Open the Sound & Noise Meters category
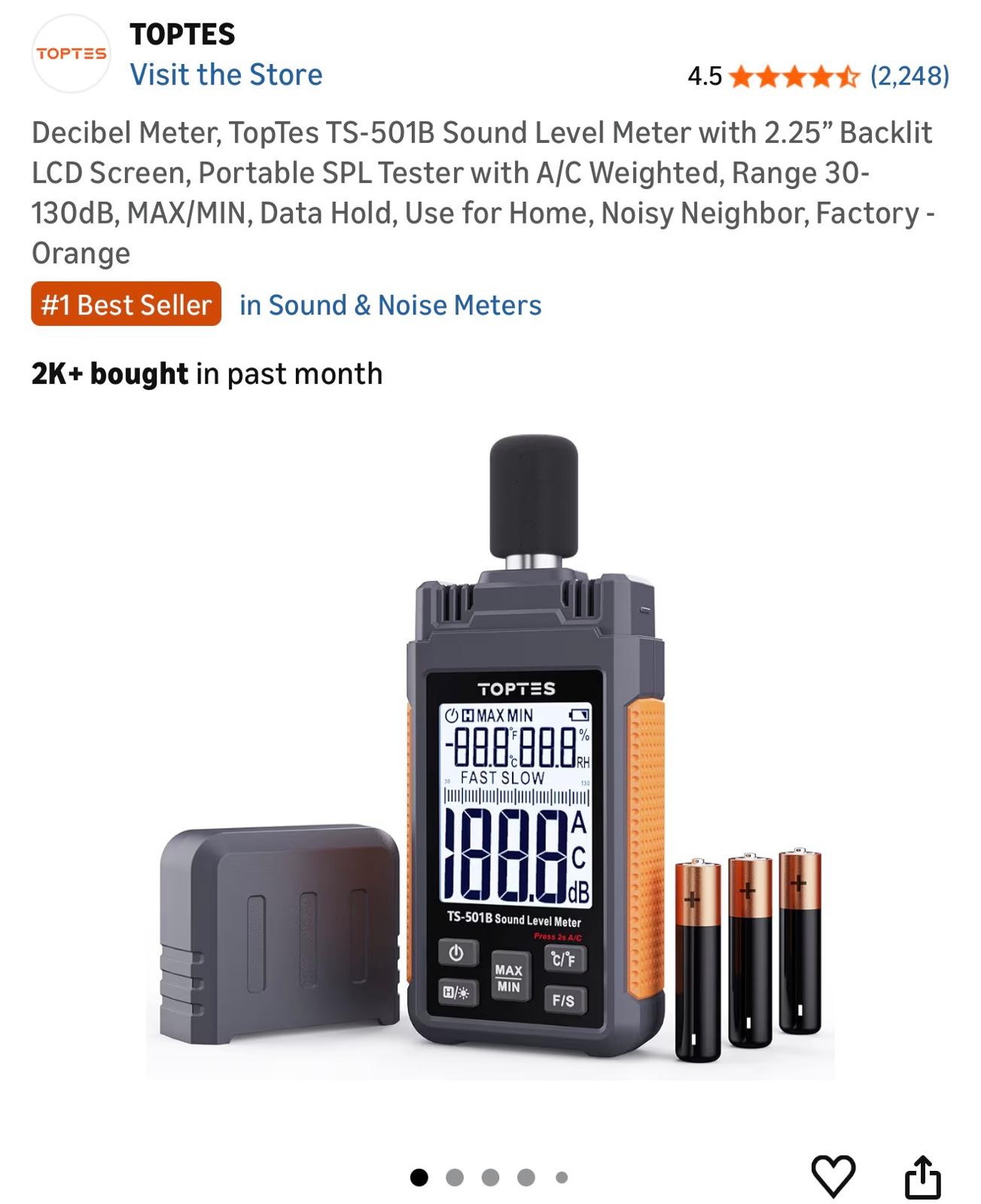981x1204 pixels. pos(390,306)
